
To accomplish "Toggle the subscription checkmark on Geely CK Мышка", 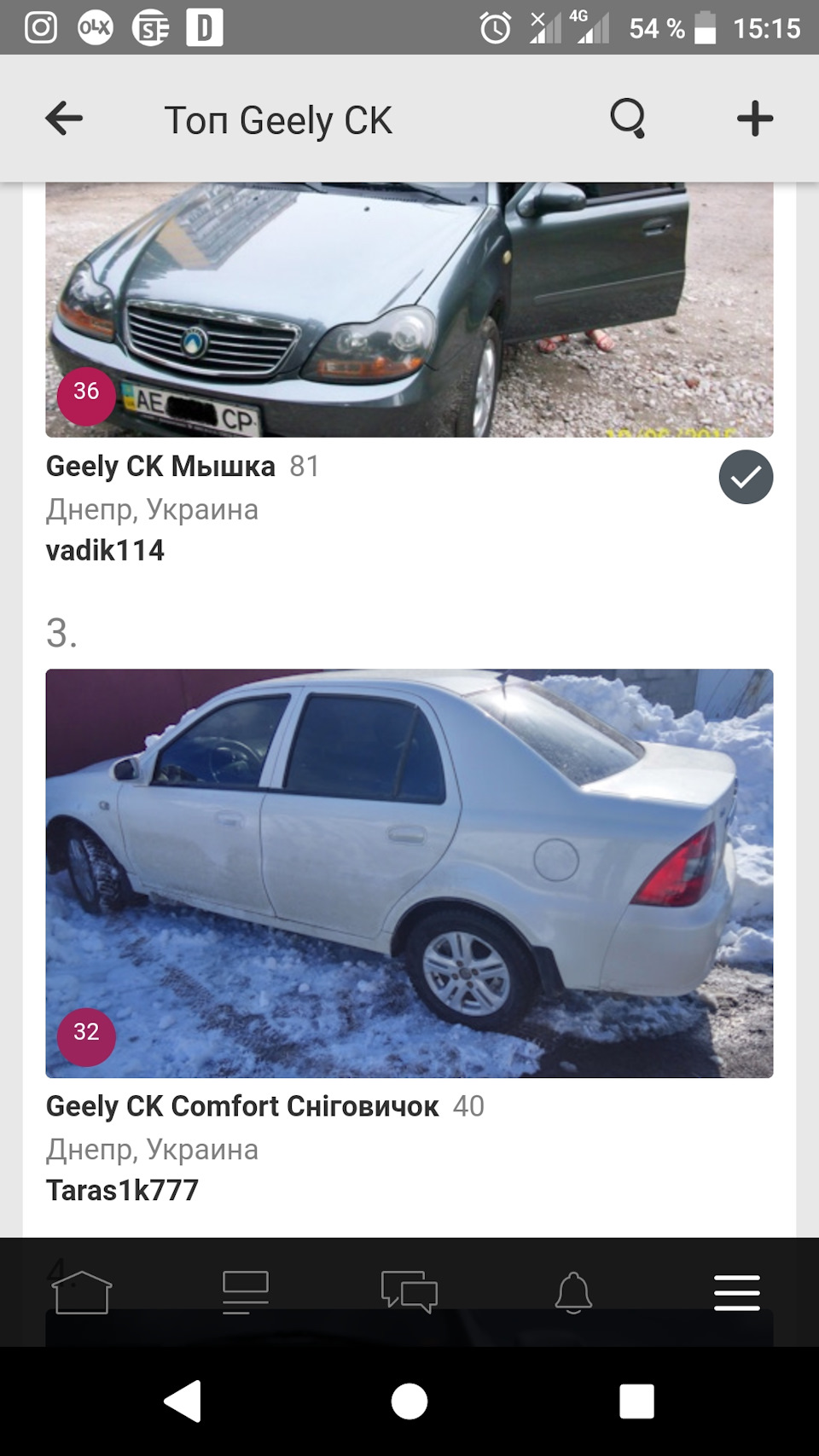I will (746, 477).
